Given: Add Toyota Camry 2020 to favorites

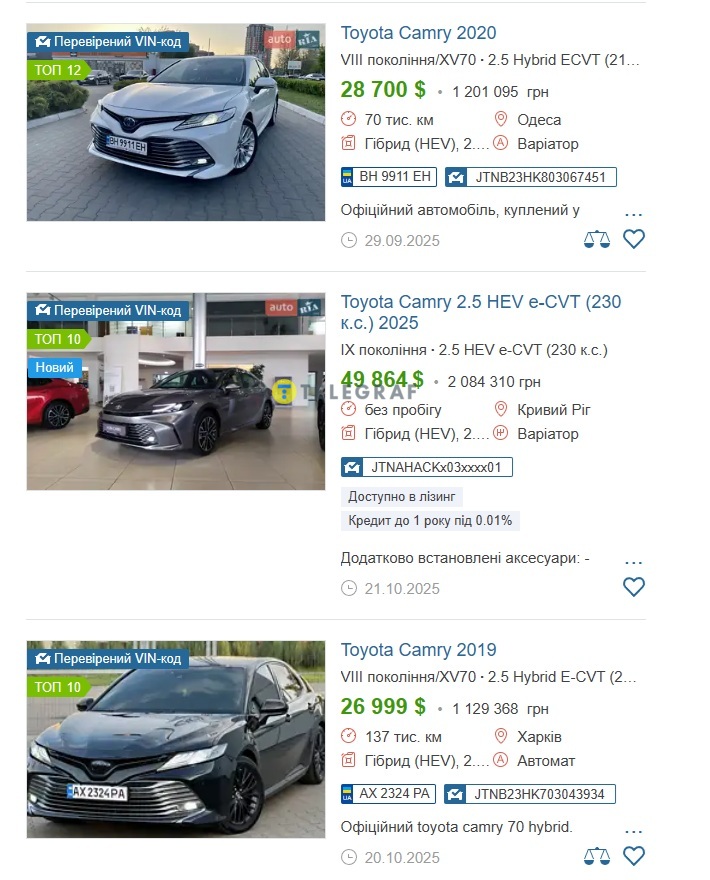Looking at the screenshot, I should coord(634,239).
